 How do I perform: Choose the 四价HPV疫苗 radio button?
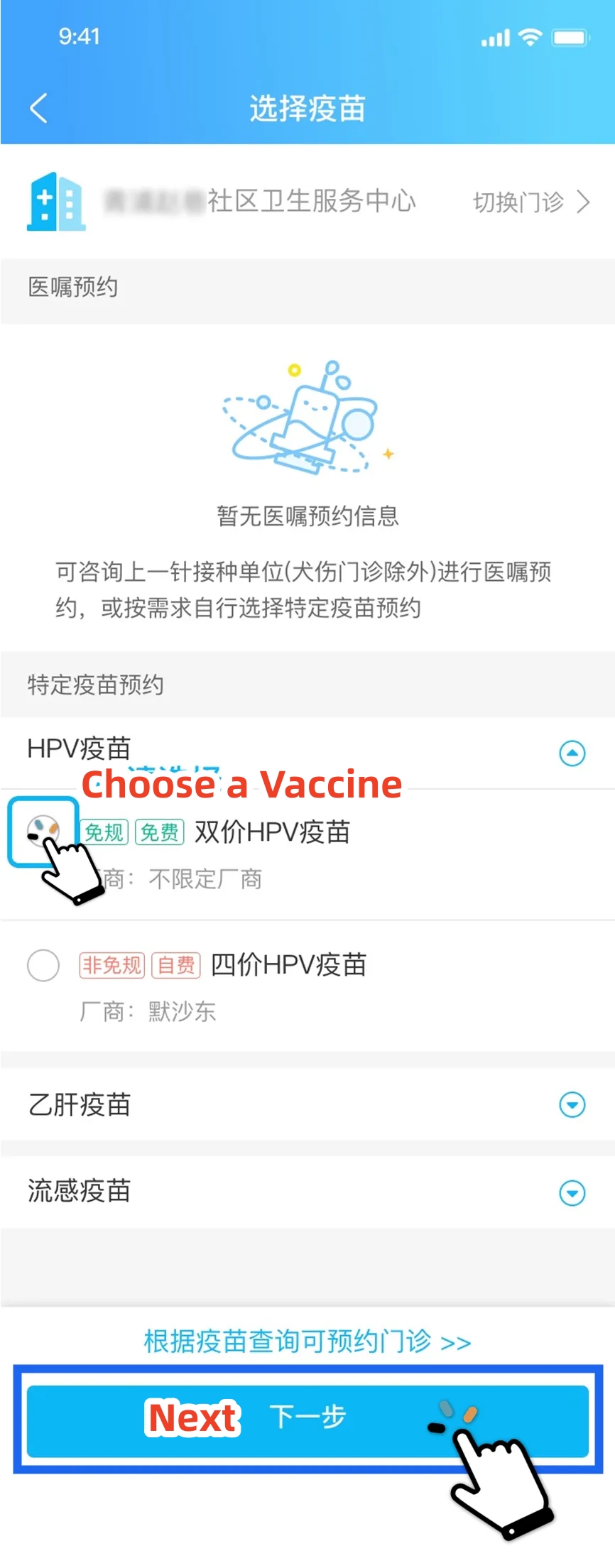pyautogui.click(x=43, y=966)
